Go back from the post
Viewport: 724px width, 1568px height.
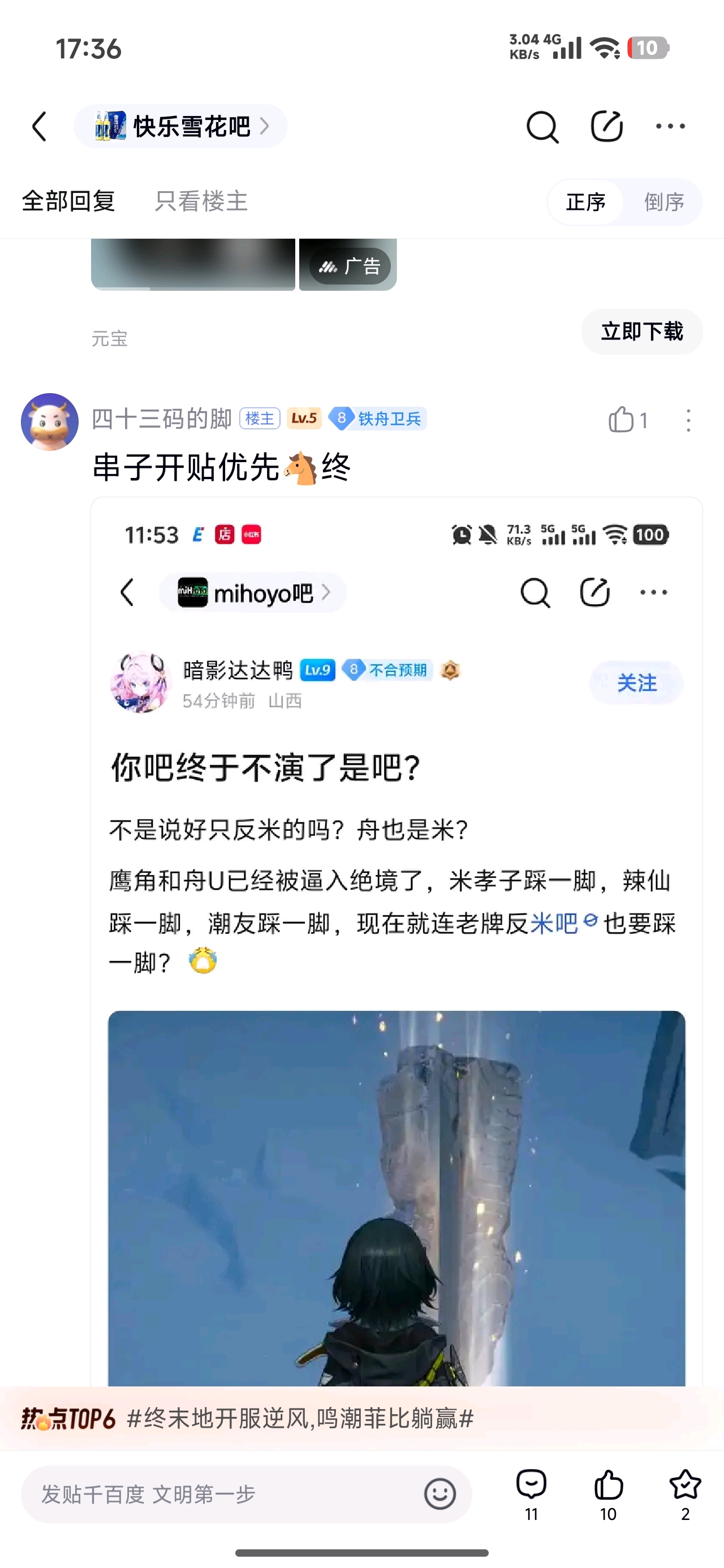tap(40, 127)
